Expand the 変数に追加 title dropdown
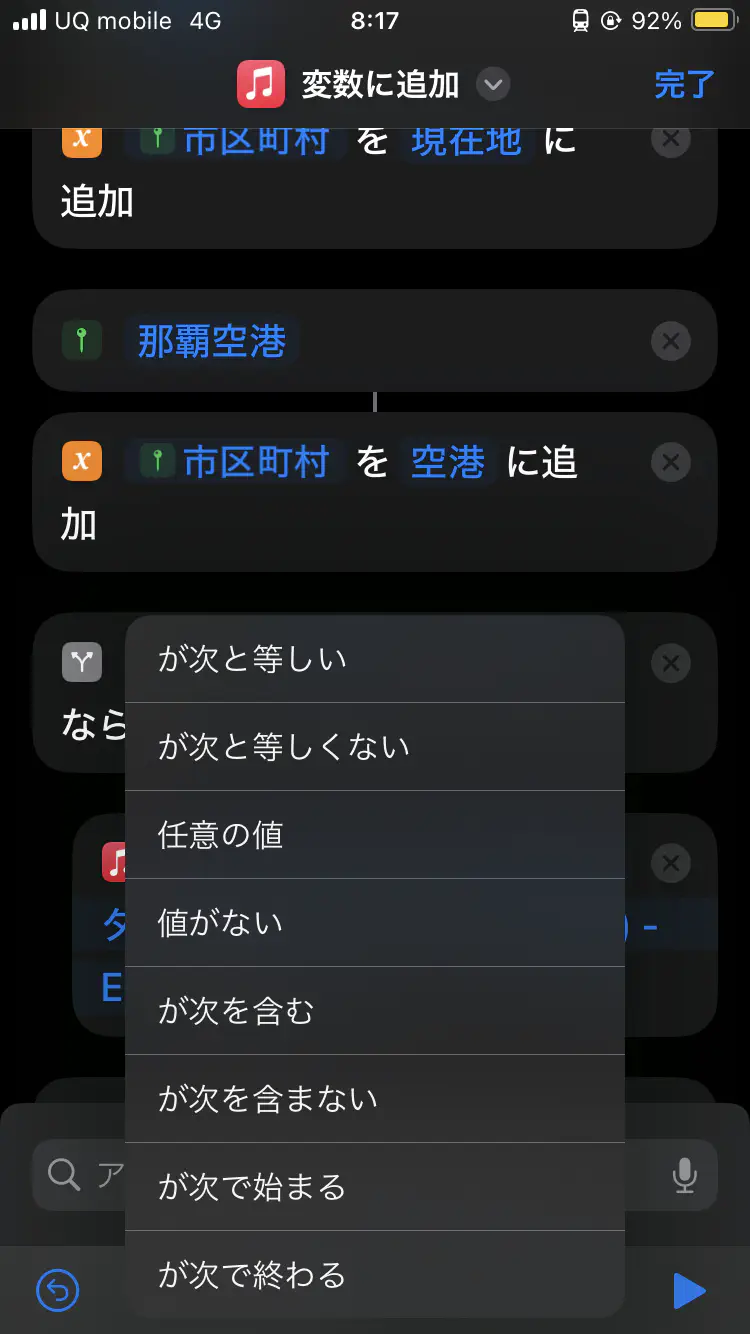This screenshot has height=1334, width=750. pyautogui.click(x=492, y=84)
